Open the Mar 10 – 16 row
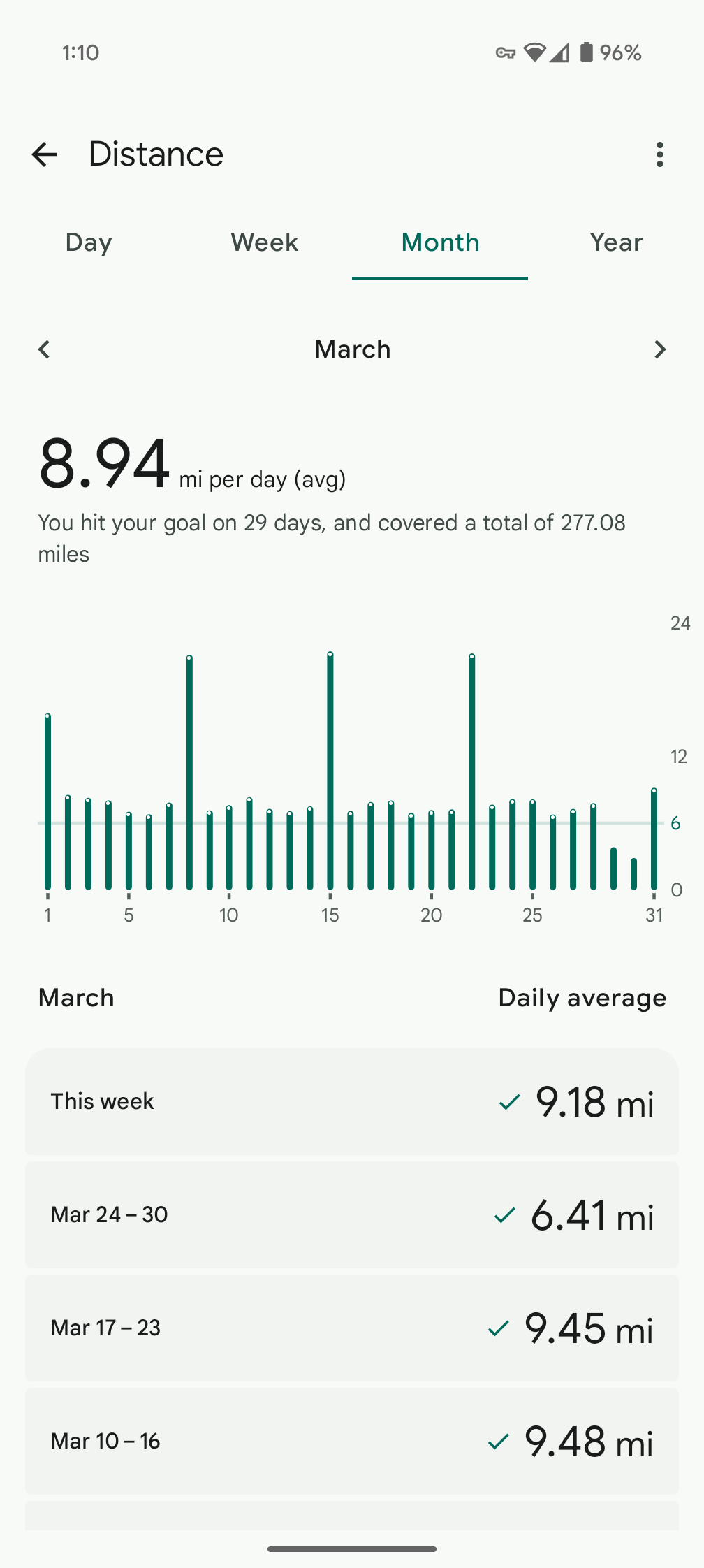The height and width of the screenshot is (1568, 704). (x=352, y=1441)
